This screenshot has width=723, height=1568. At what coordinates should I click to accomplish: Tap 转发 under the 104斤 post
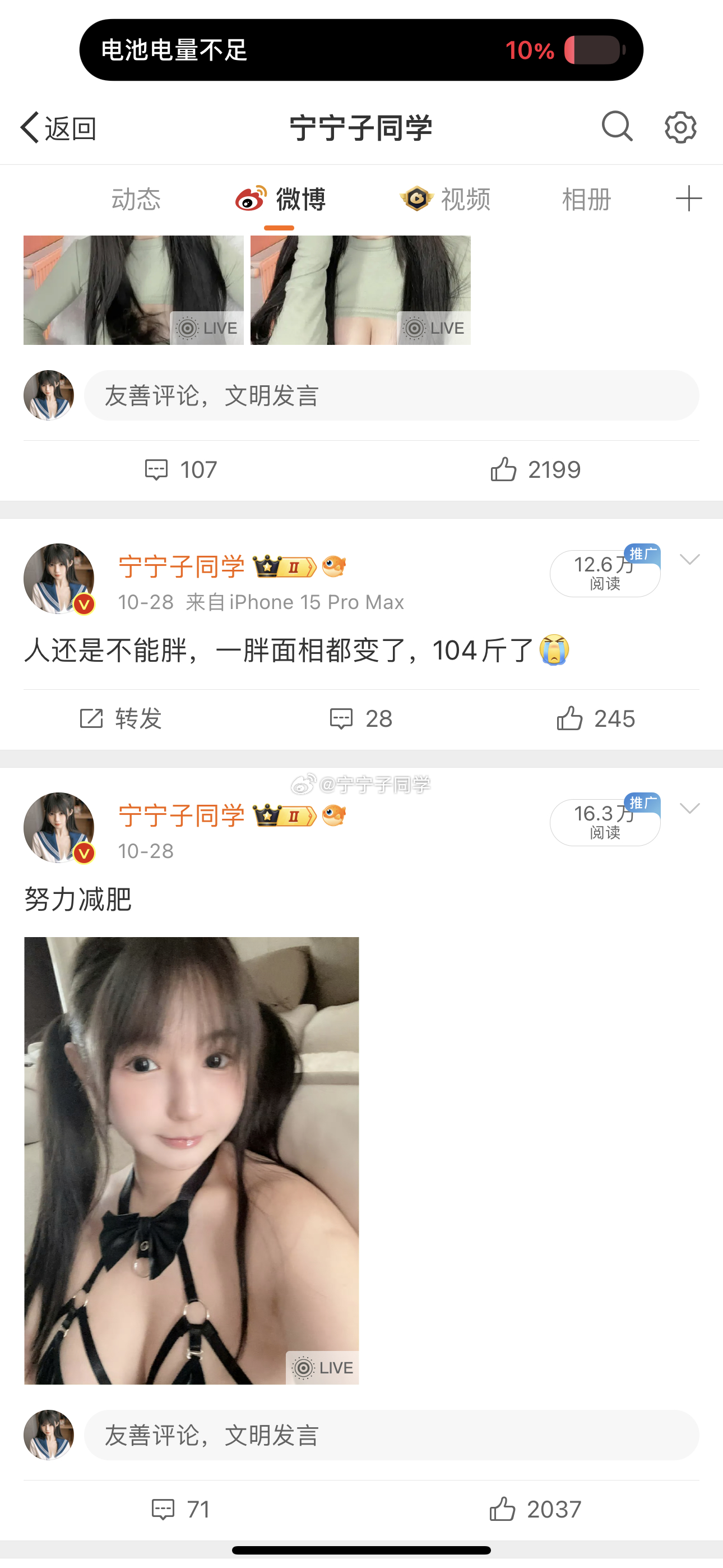tap(121, 719)
